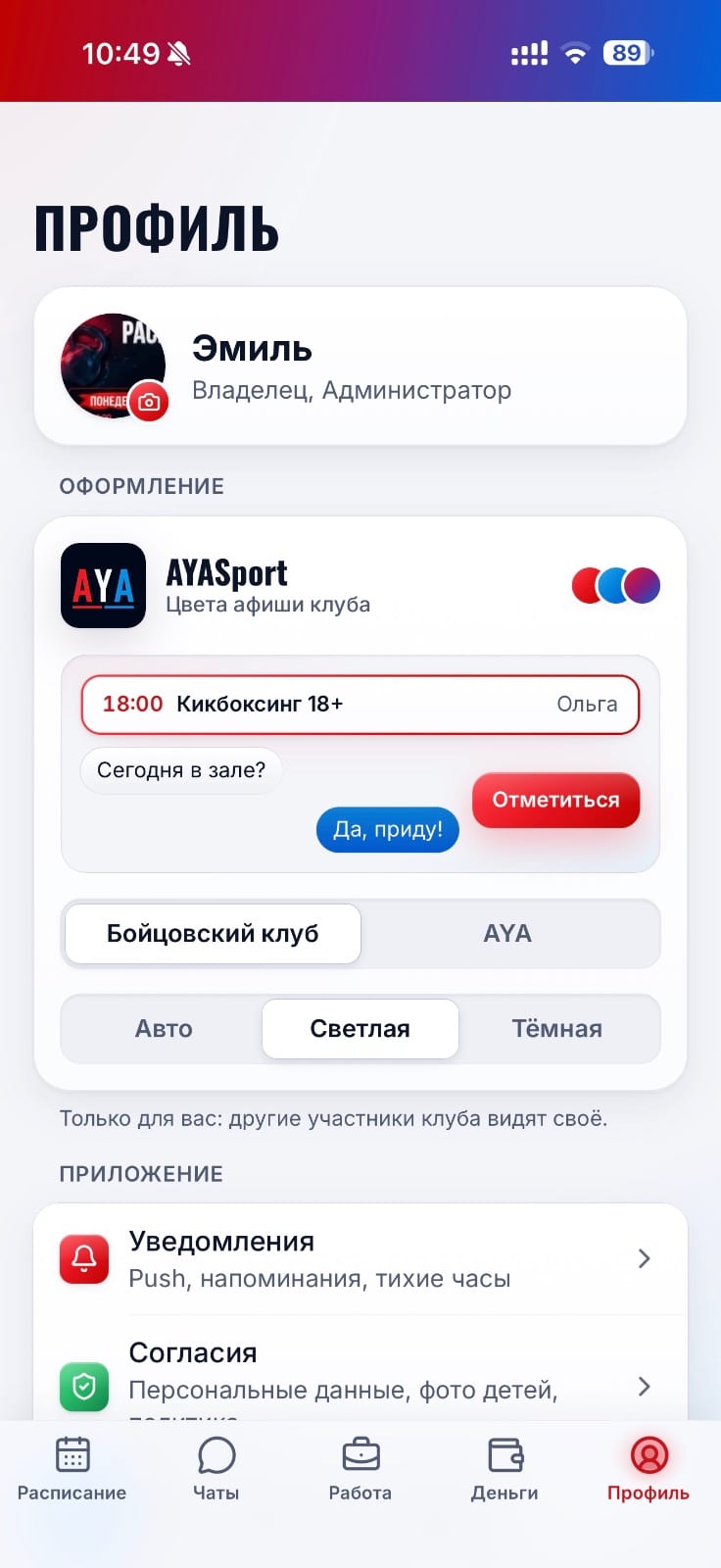Image resolution: width=721 pixels, height=1568 pixels.
Task: Change the profile photo via camera icon
Action: [x=149, y=401]
